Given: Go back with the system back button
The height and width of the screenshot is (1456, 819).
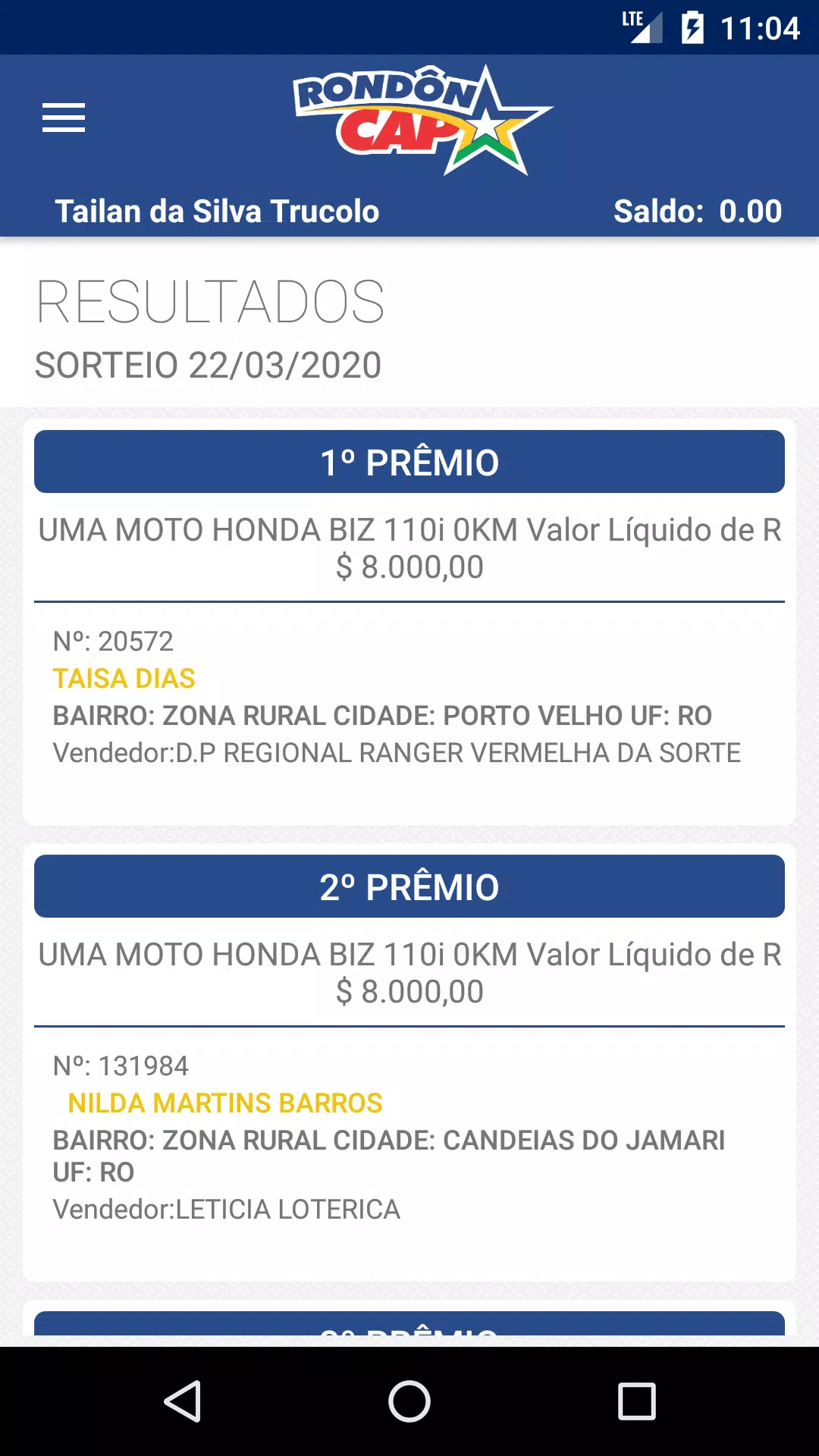Looking at the screenshot, I should 183,1401.
